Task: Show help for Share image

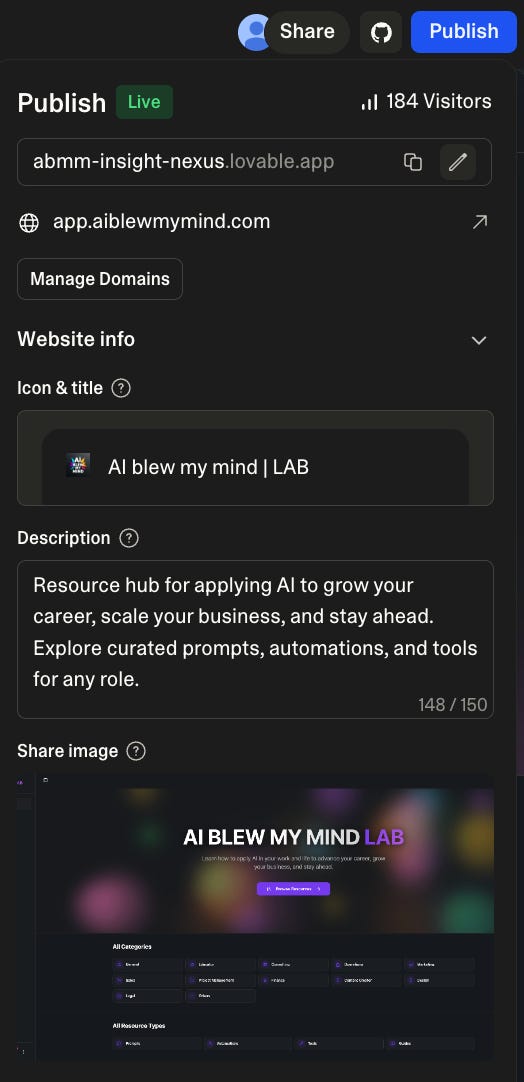Action: pos(136,751)
